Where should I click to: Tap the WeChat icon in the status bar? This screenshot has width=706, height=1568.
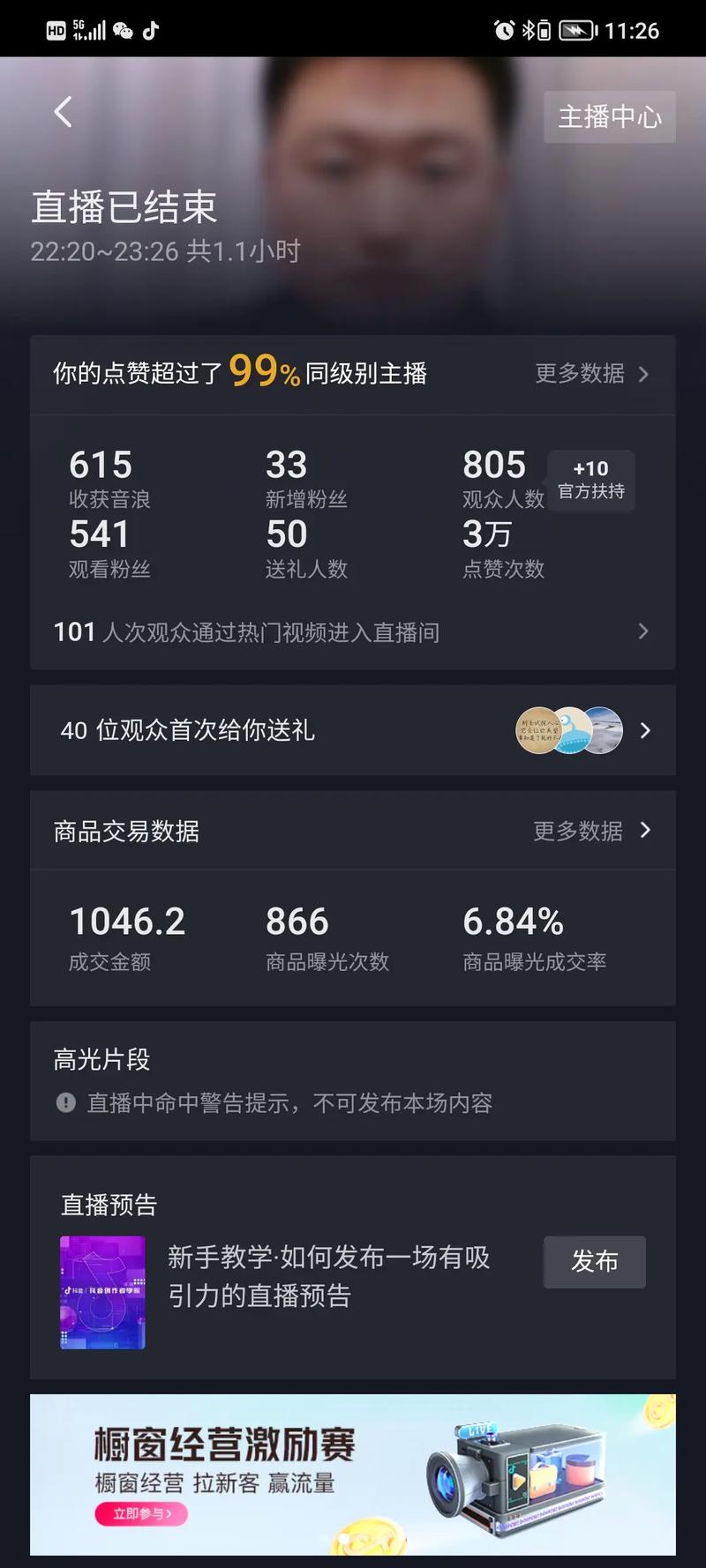[124, 31]
